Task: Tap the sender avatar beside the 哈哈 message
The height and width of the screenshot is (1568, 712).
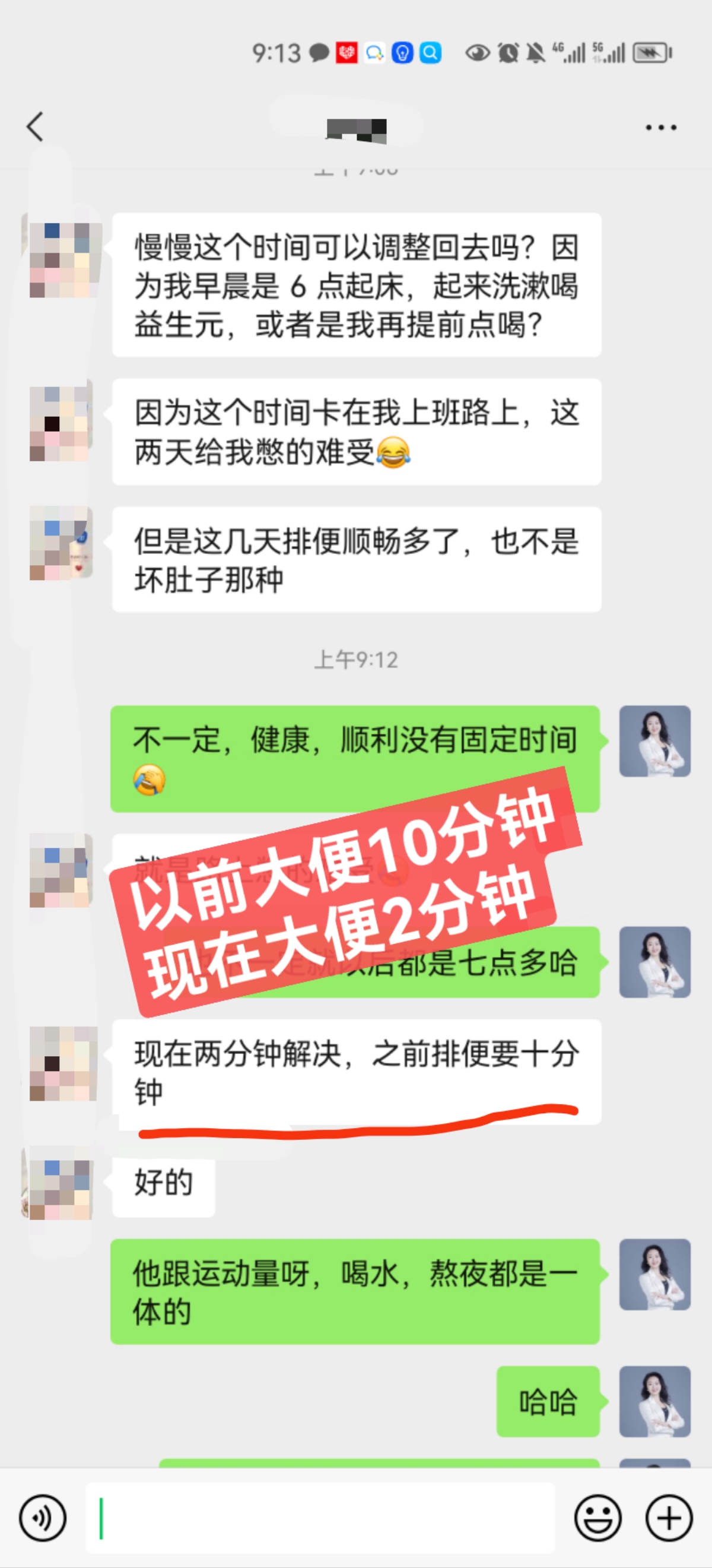Action: coord(654,1401)
